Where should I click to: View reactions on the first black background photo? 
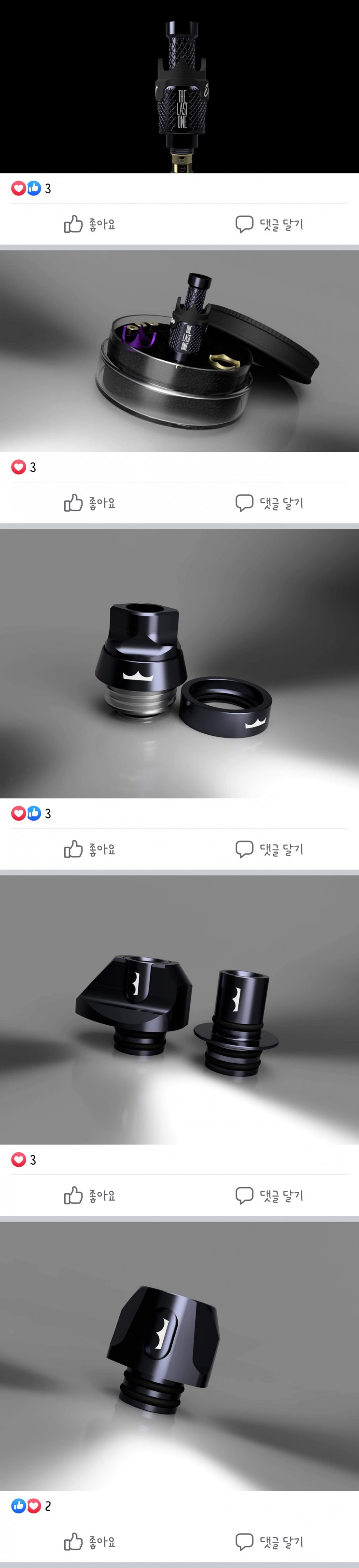(x=30, y=188)
